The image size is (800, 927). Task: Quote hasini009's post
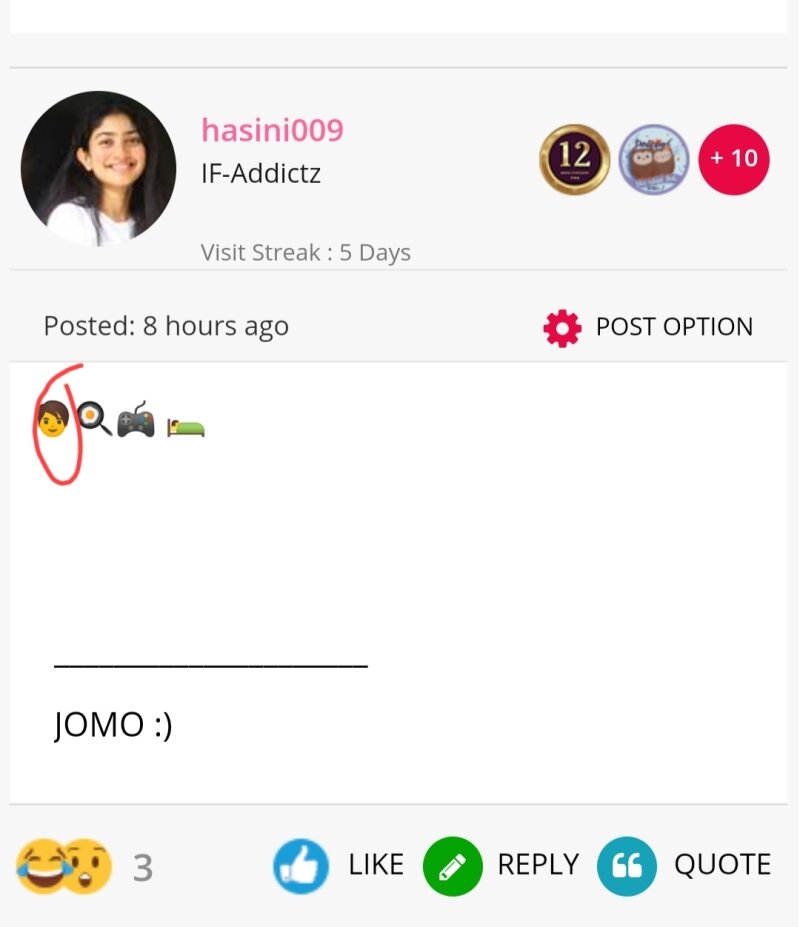[x=627, y=865]
